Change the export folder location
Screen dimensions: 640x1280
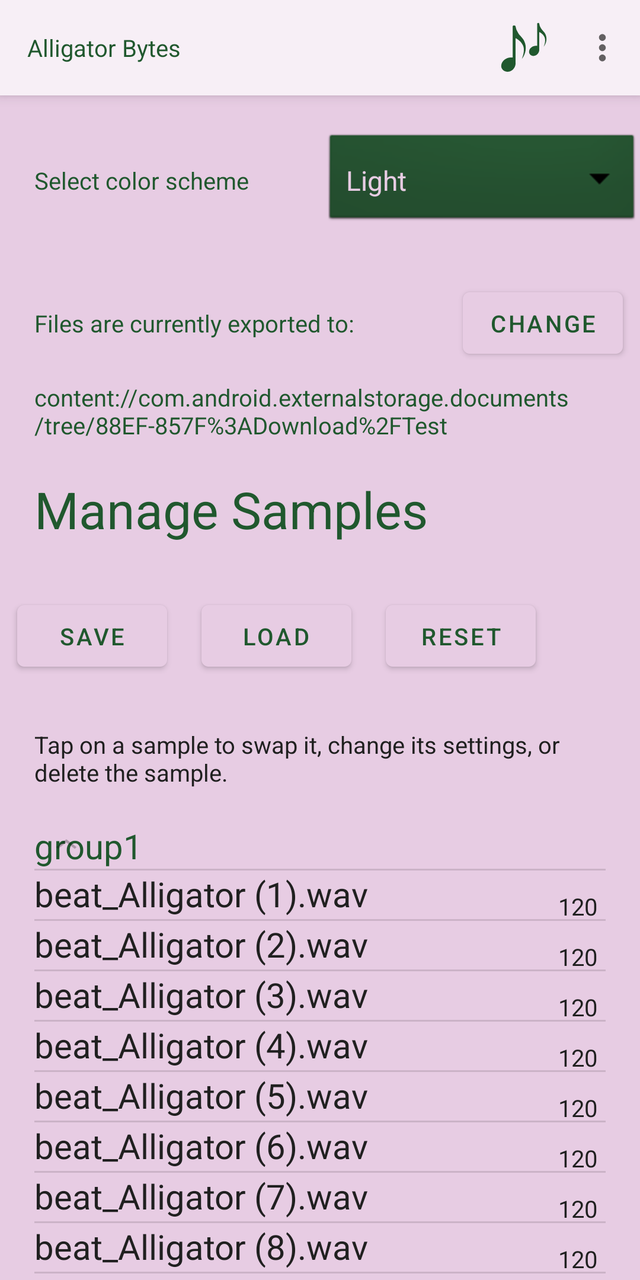543,323
